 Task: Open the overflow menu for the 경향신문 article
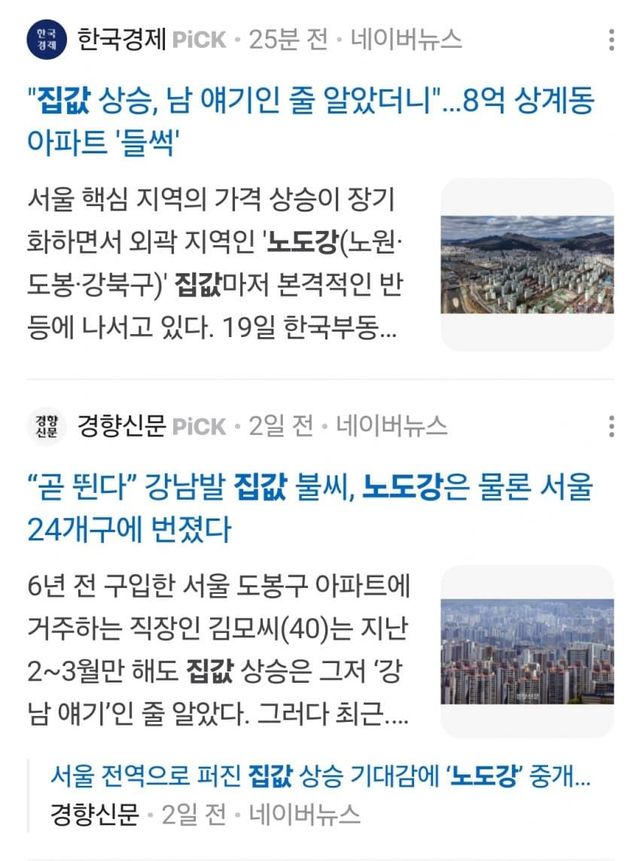point(612,427)
